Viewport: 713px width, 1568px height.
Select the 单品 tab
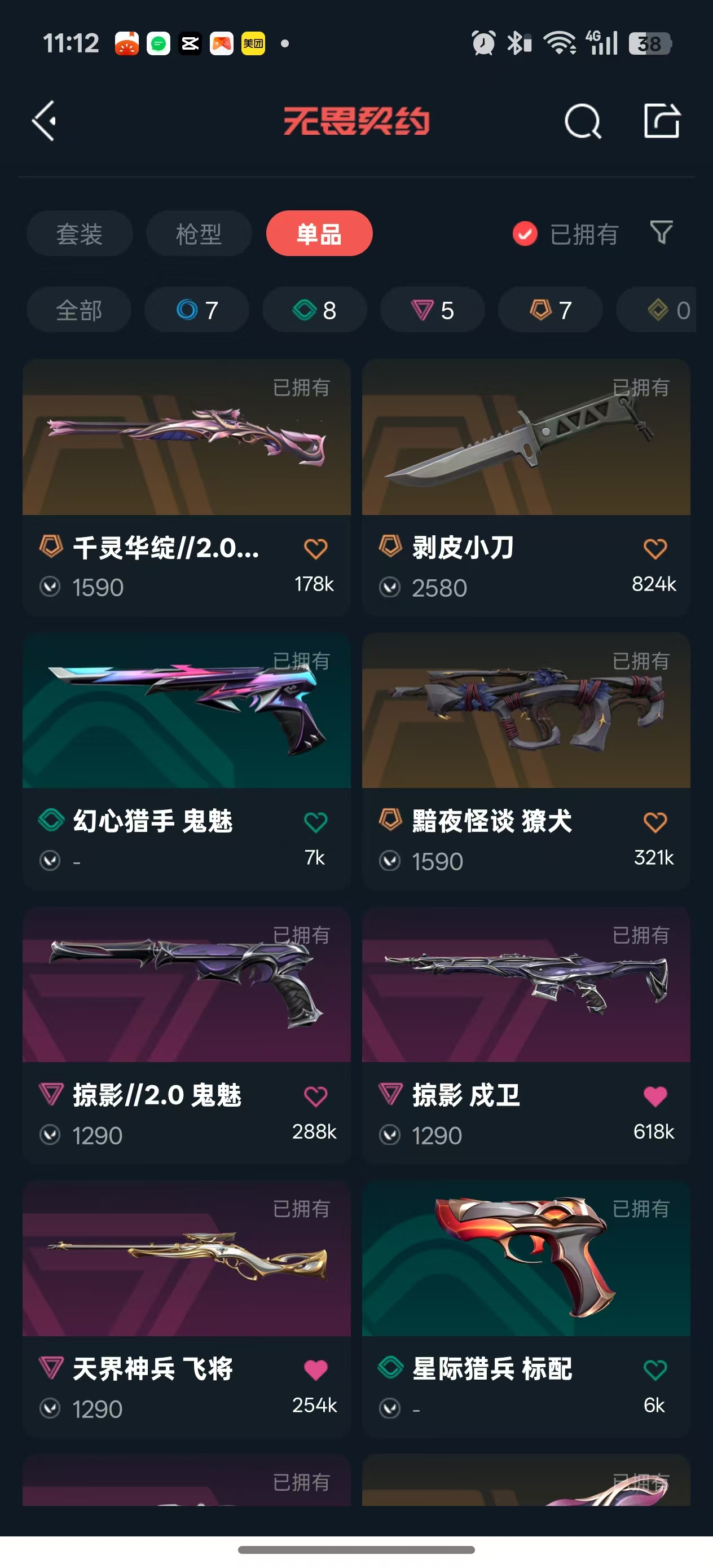pyautogui.click(x=319, y=234)
